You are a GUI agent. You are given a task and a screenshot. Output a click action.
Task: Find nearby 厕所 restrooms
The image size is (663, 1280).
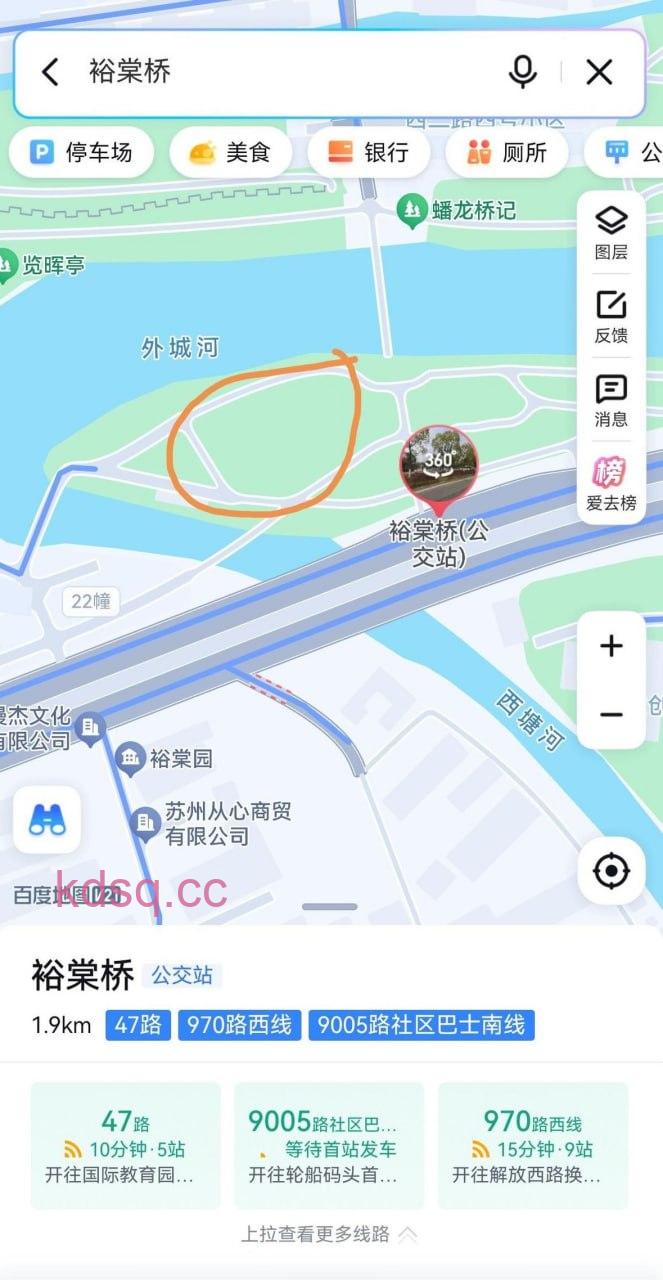click(x=507, y=153)
